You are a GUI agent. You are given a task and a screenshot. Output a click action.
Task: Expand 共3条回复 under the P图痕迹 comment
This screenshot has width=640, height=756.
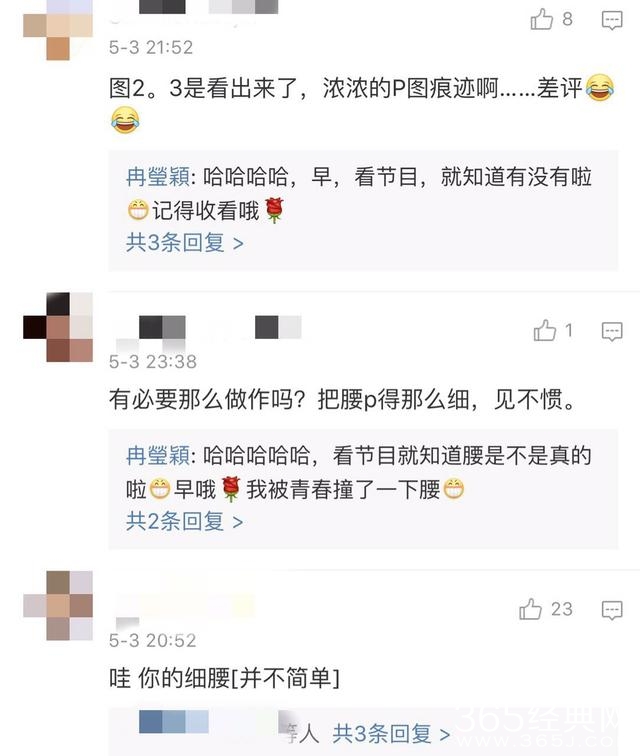pos(184,242)
